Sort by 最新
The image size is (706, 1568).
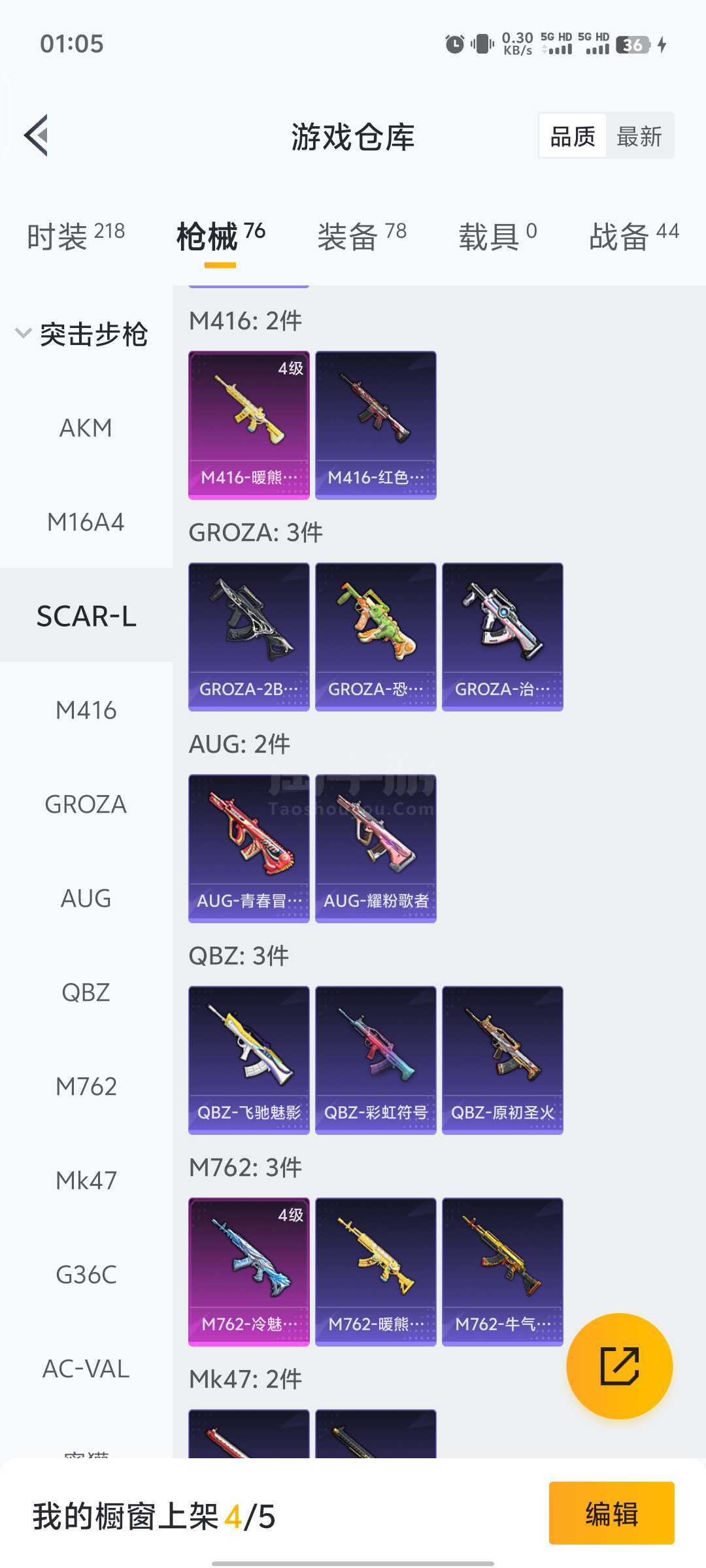point(639,136)
